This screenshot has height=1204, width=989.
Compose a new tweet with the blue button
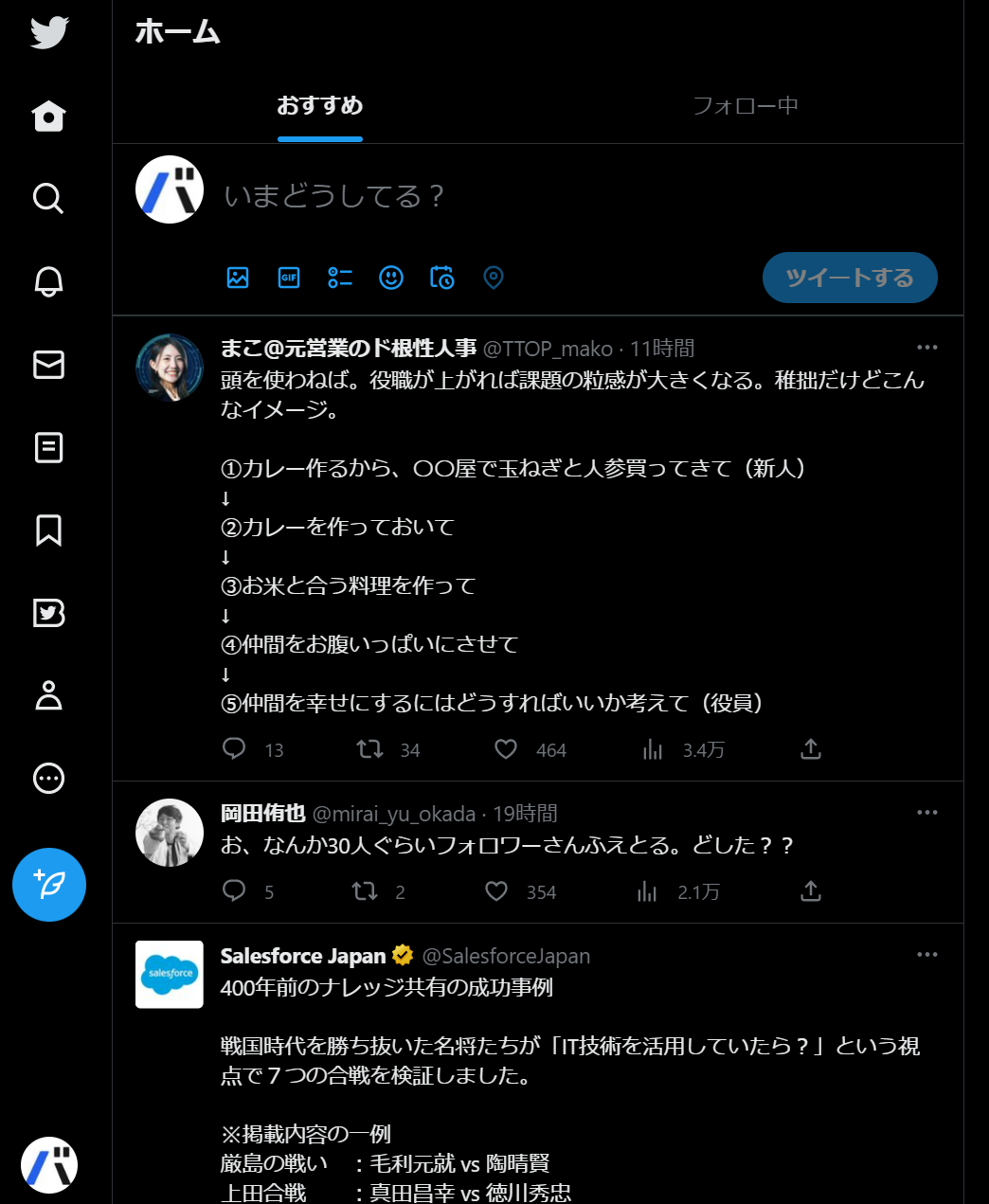pyautogui.click(x=49, y=885)
